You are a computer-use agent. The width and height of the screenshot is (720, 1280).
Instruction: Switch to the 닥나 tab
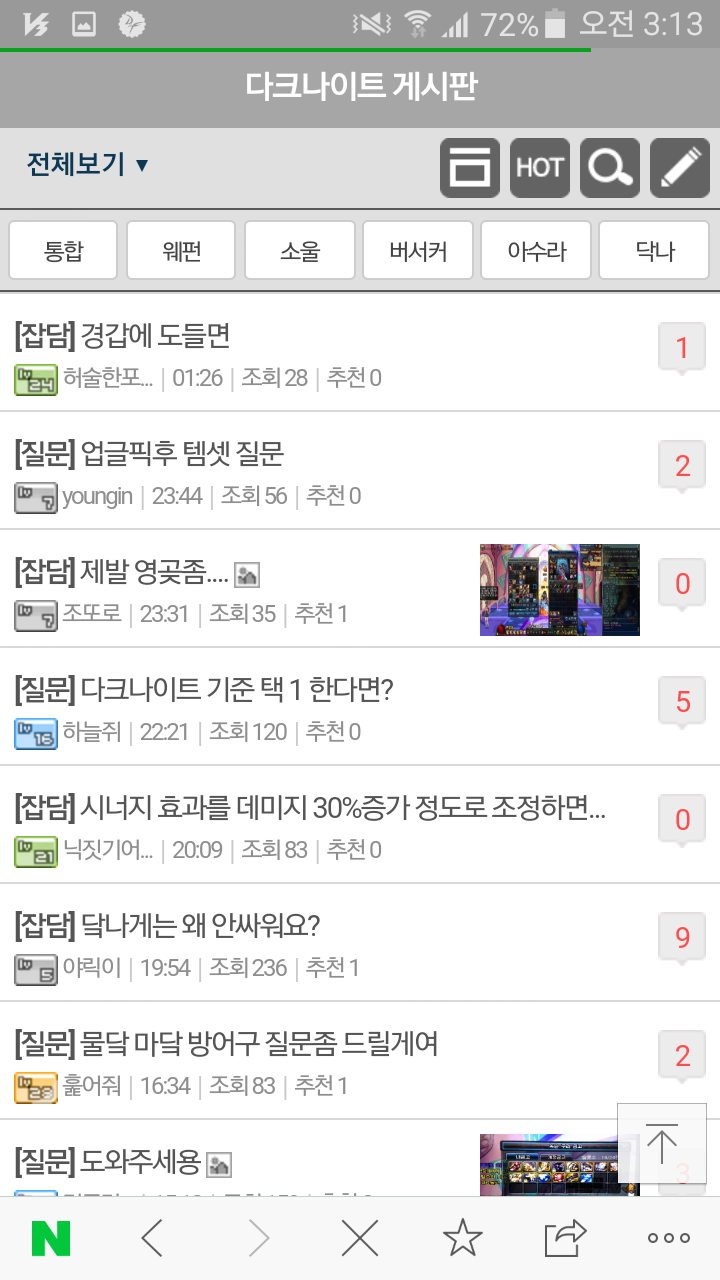click(654, 250)
